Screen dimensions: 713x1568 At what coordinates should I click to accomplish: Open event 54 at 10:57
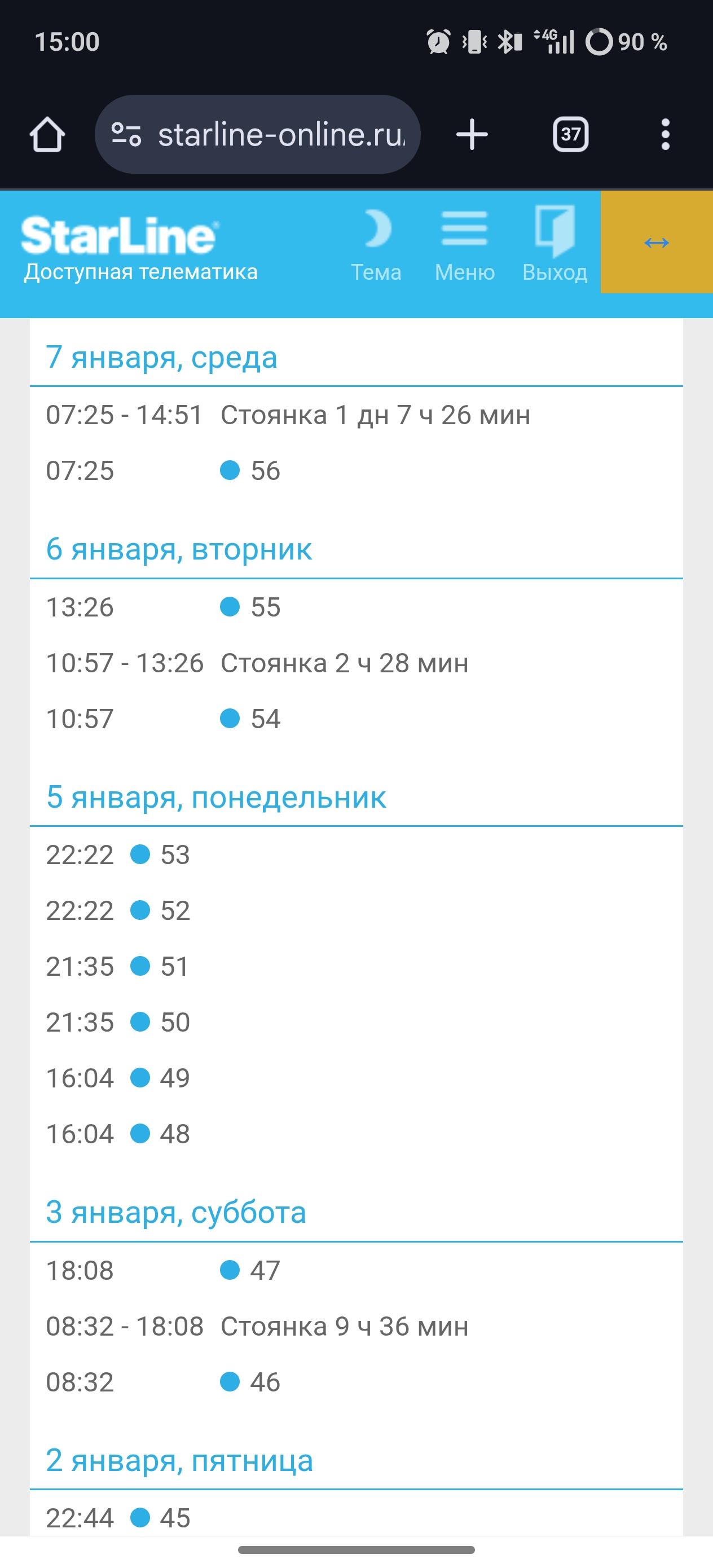pyautogui.click(x=265, y=719)
